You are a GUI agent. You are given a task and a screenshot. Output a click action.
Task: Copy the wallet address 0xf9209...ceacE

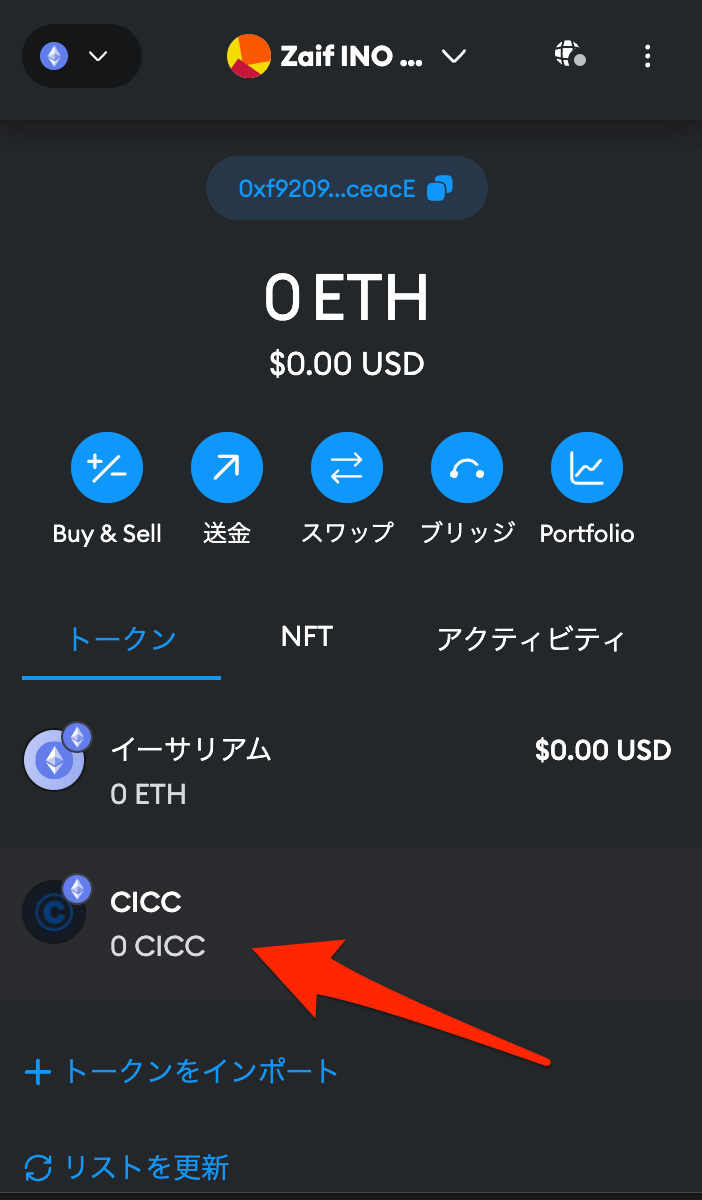pos(346,188)
